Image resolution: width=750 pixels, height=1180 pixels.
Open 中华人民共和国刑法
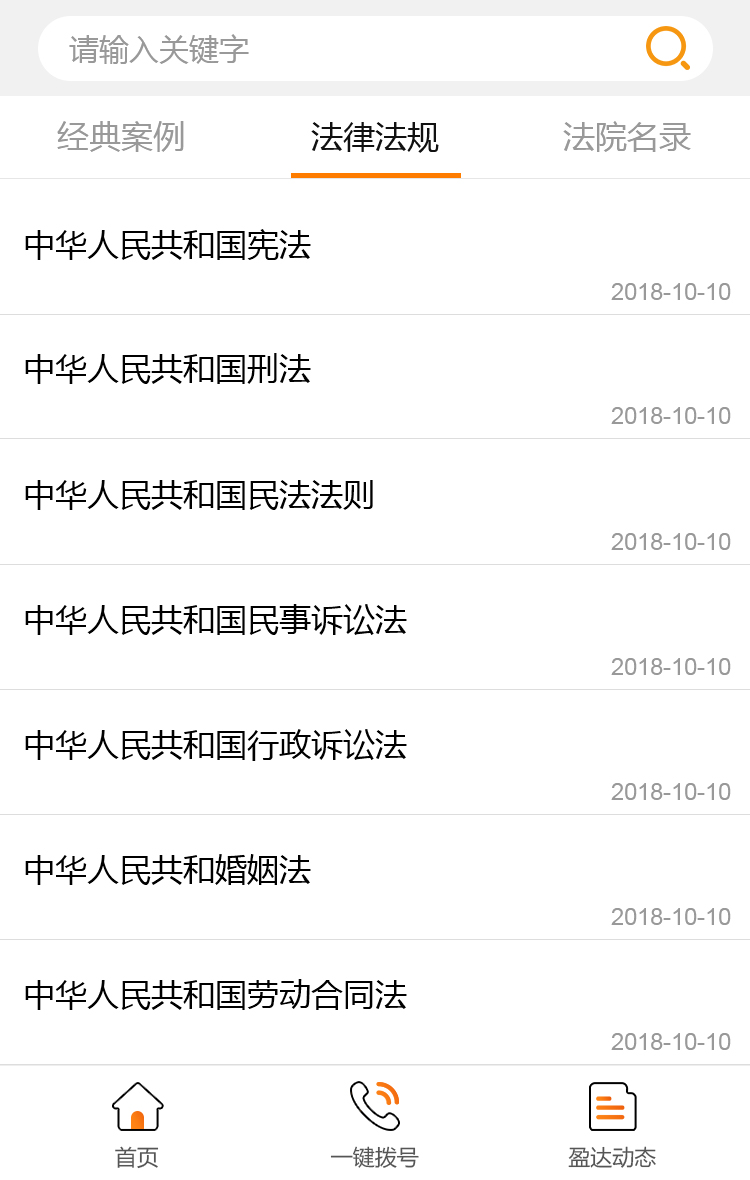[x=168, y=370]
